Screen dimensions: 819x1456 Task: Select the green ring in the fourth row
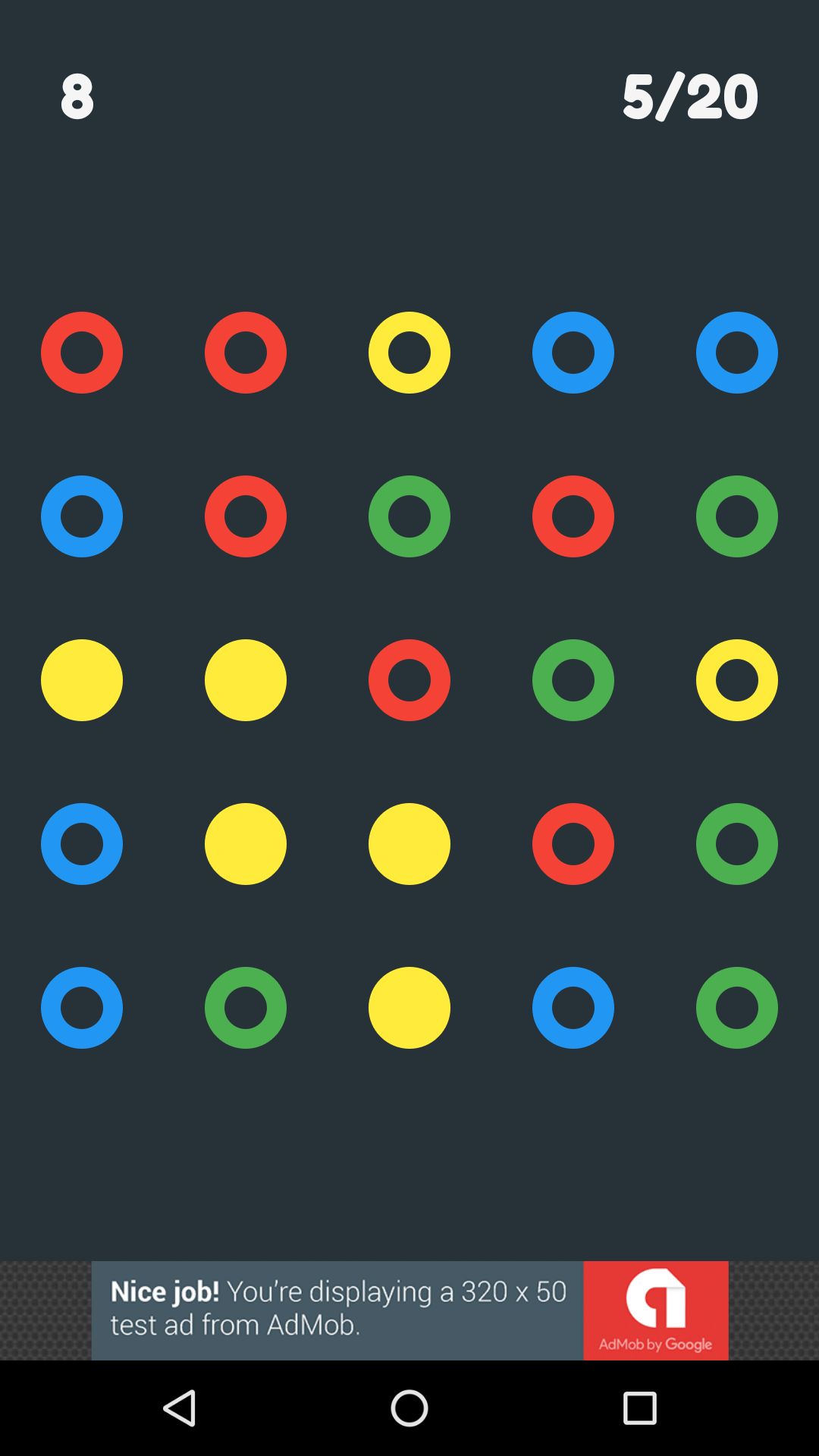tap(737, 844)
